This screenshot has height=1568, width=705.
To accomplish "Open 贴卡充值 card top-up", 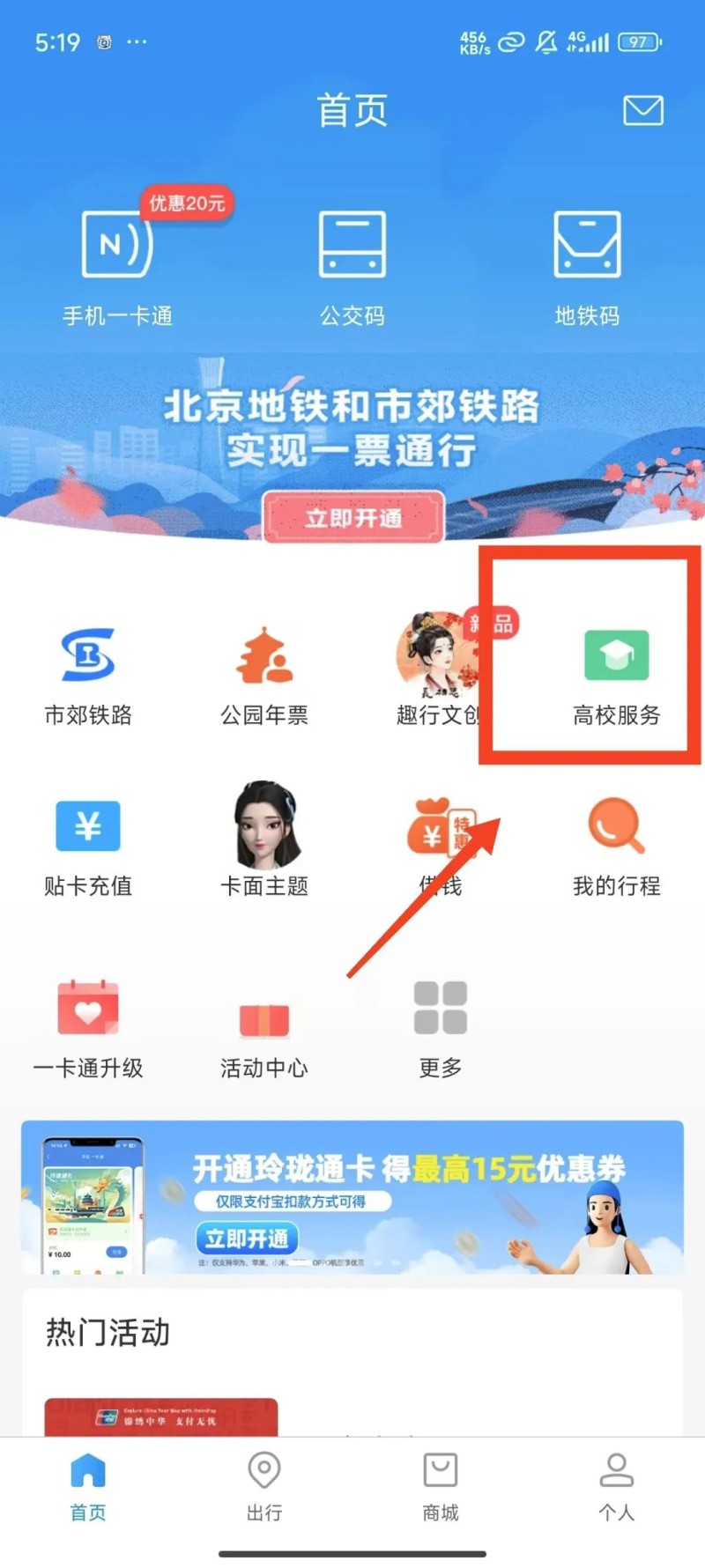I will pyautogui.click(x=88, y=847).
